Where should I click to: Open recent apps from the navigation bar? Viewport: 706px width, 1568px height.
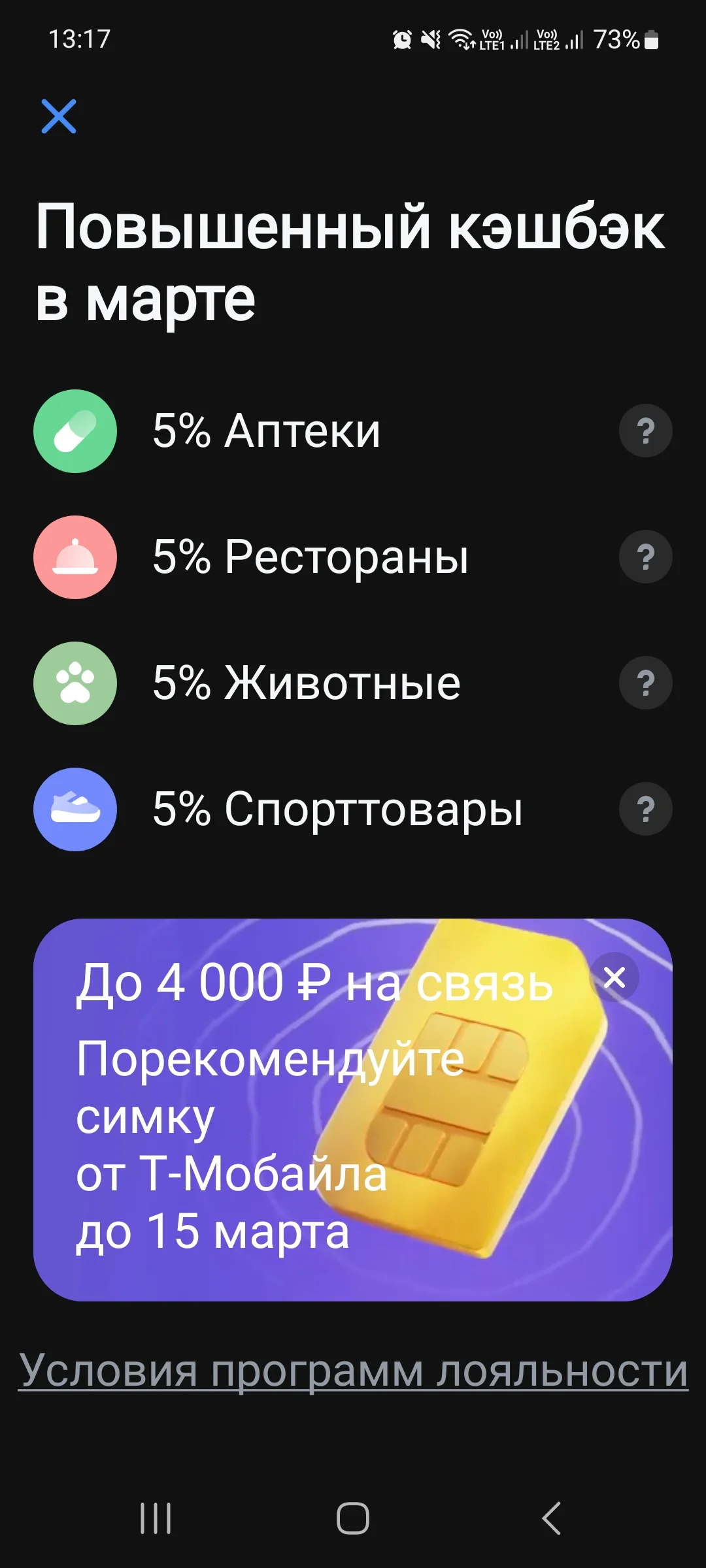(156, 1518)
